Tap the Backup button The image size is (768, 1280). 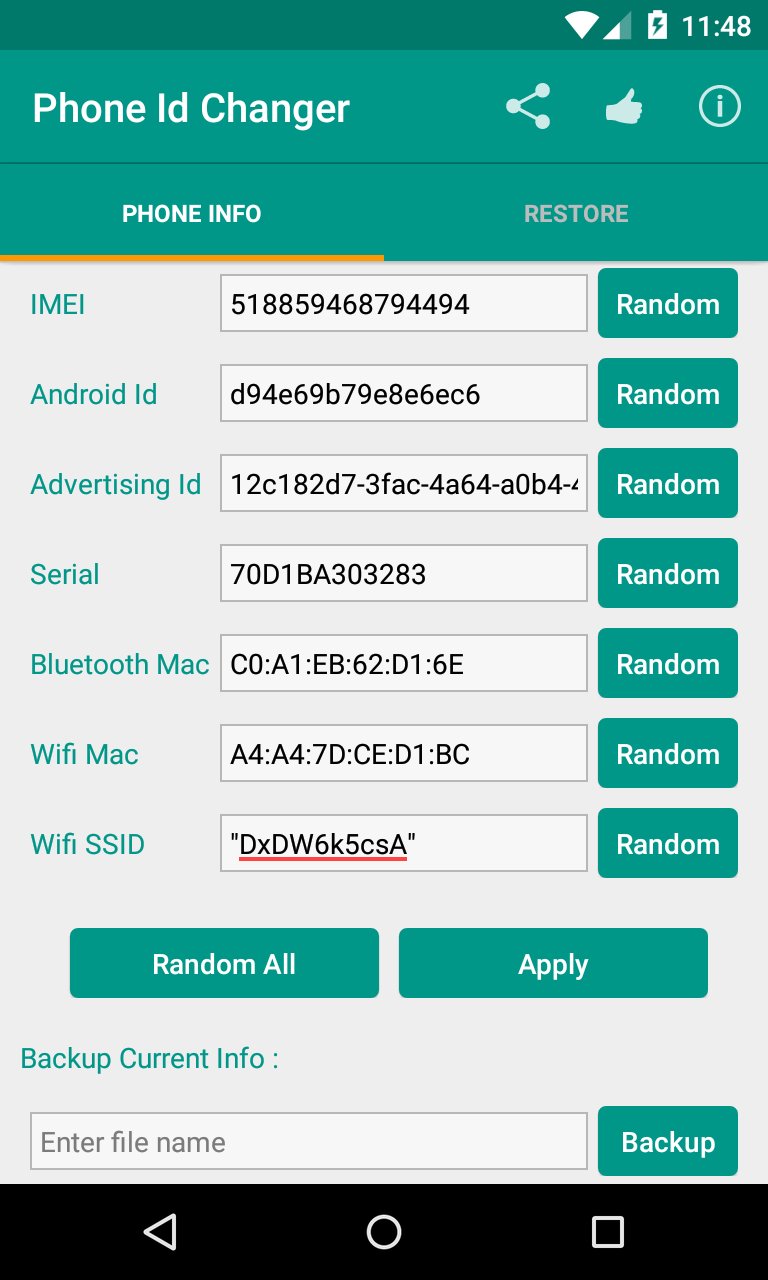[x=668, y=1141]
